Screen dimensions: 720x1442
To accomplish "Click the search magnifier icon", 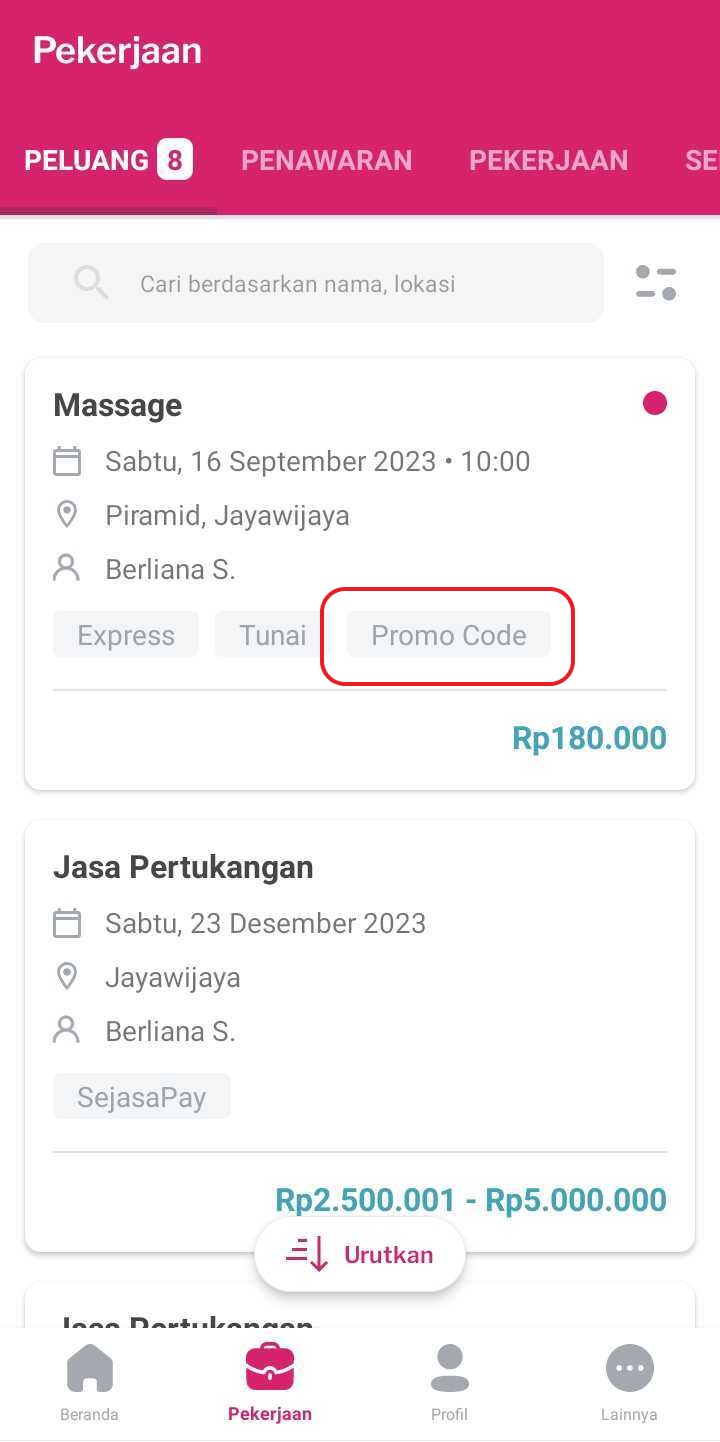I will tap(90, 283).
